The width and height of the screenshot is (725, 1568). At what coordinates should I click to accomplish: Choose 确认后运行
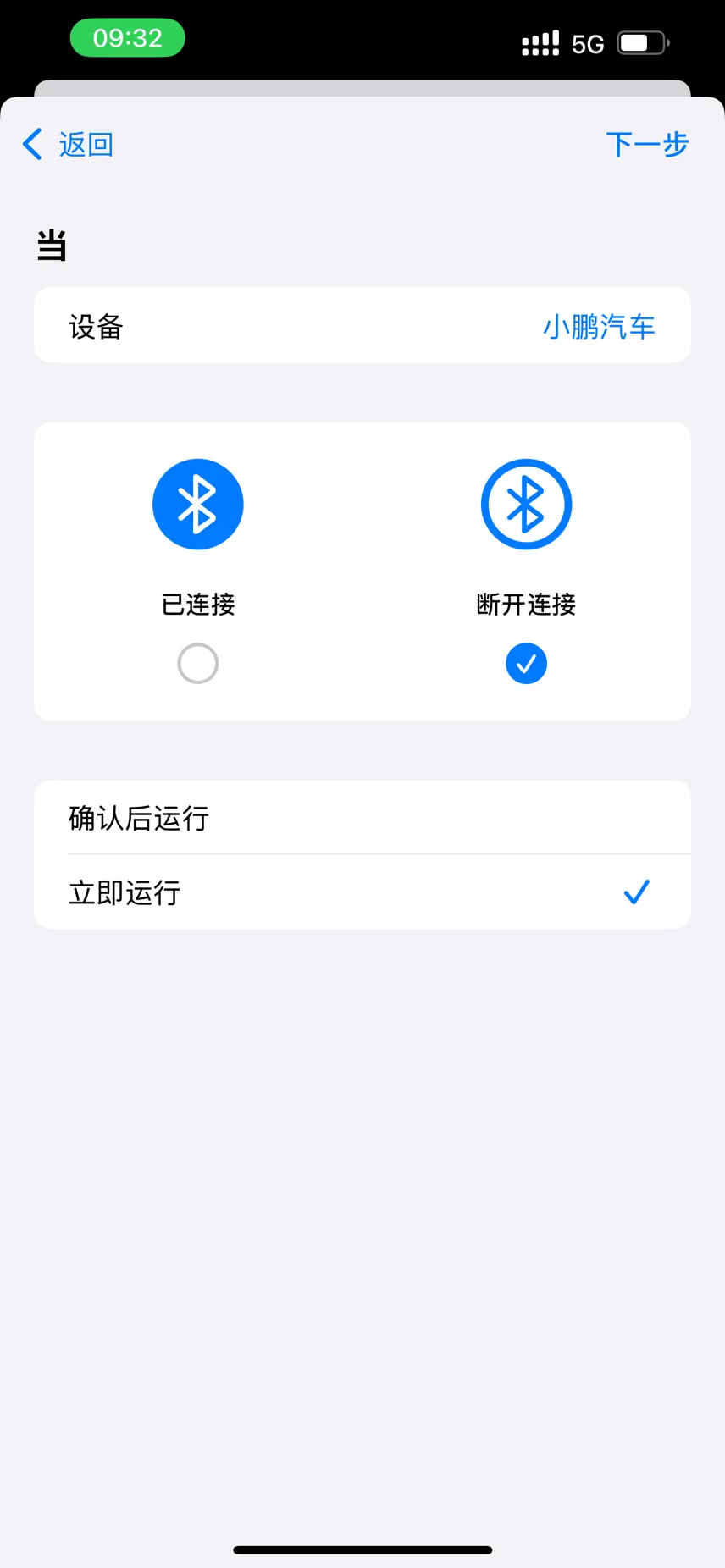pos(362,818)
